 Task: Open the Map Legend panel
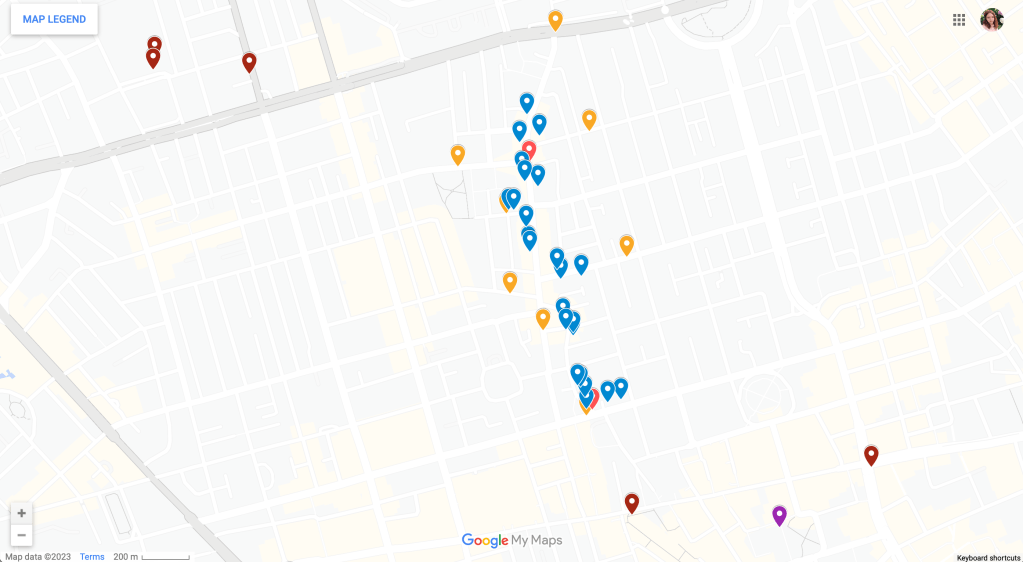pos(54,19)
